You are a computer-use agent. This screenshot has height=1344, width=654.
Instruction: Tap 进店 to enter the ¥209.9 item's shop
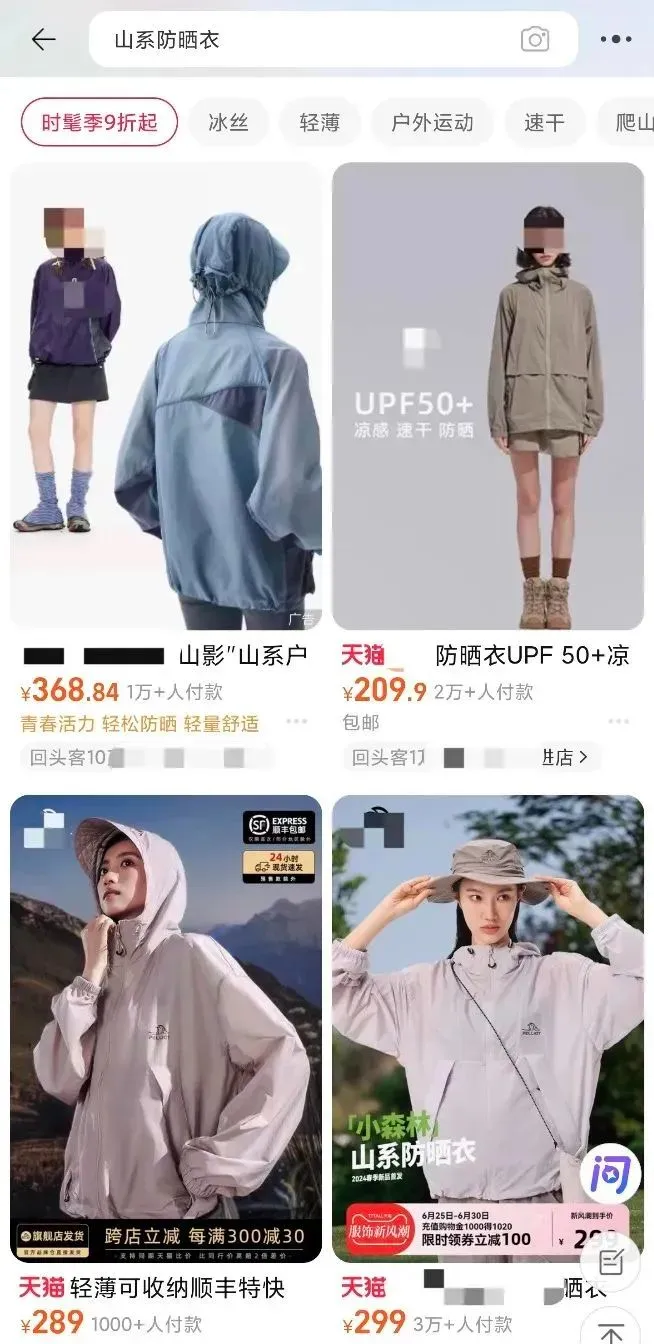tap(566, 758)
